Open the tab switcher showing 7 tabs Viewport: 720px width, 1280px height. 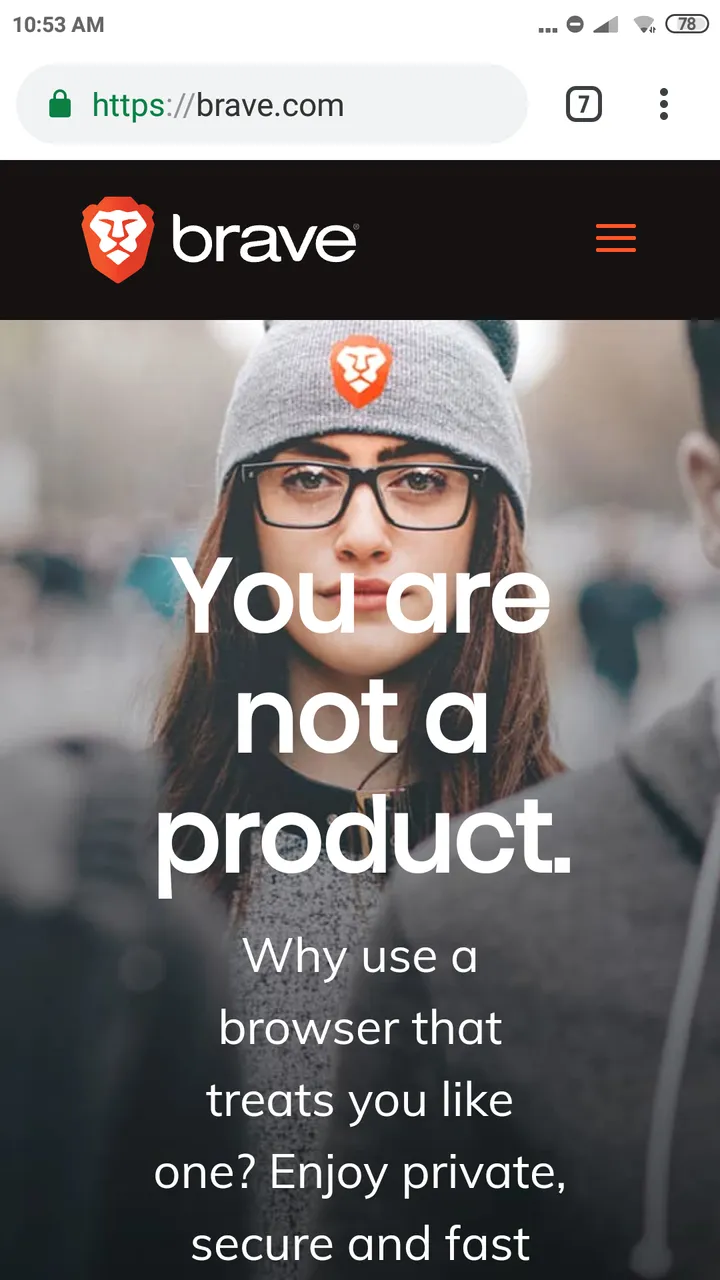click(x=584, y=104)
